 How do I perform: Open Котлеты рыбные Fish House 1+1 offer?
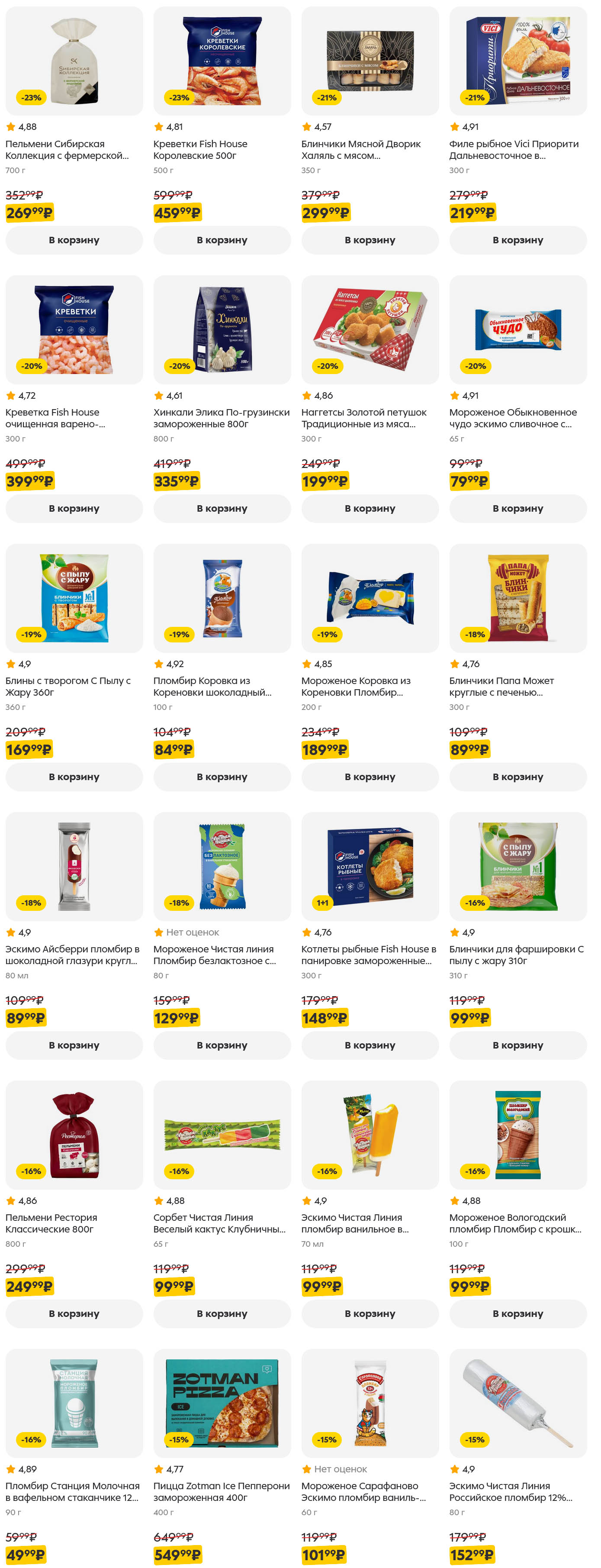coord(370,867)
